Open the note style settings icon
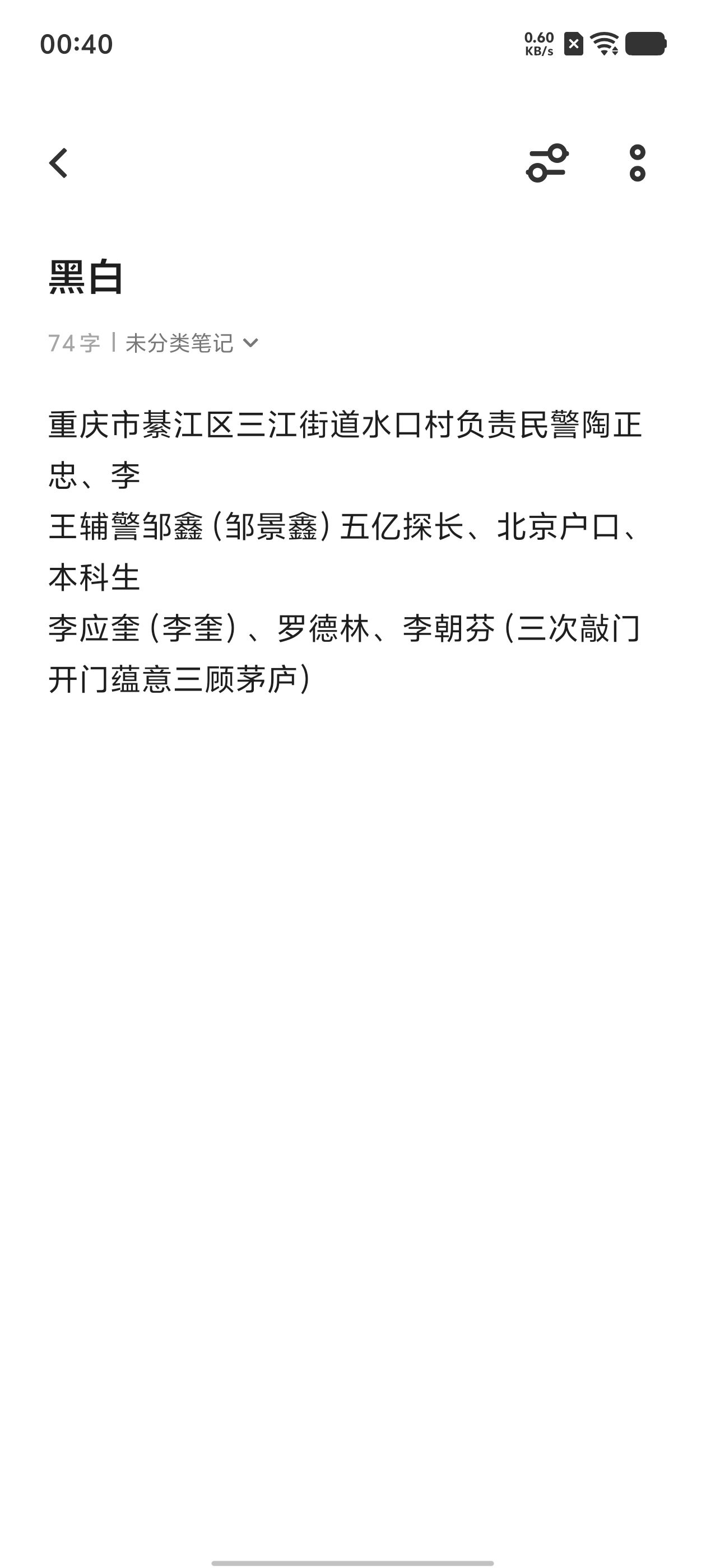 (547, 163)
